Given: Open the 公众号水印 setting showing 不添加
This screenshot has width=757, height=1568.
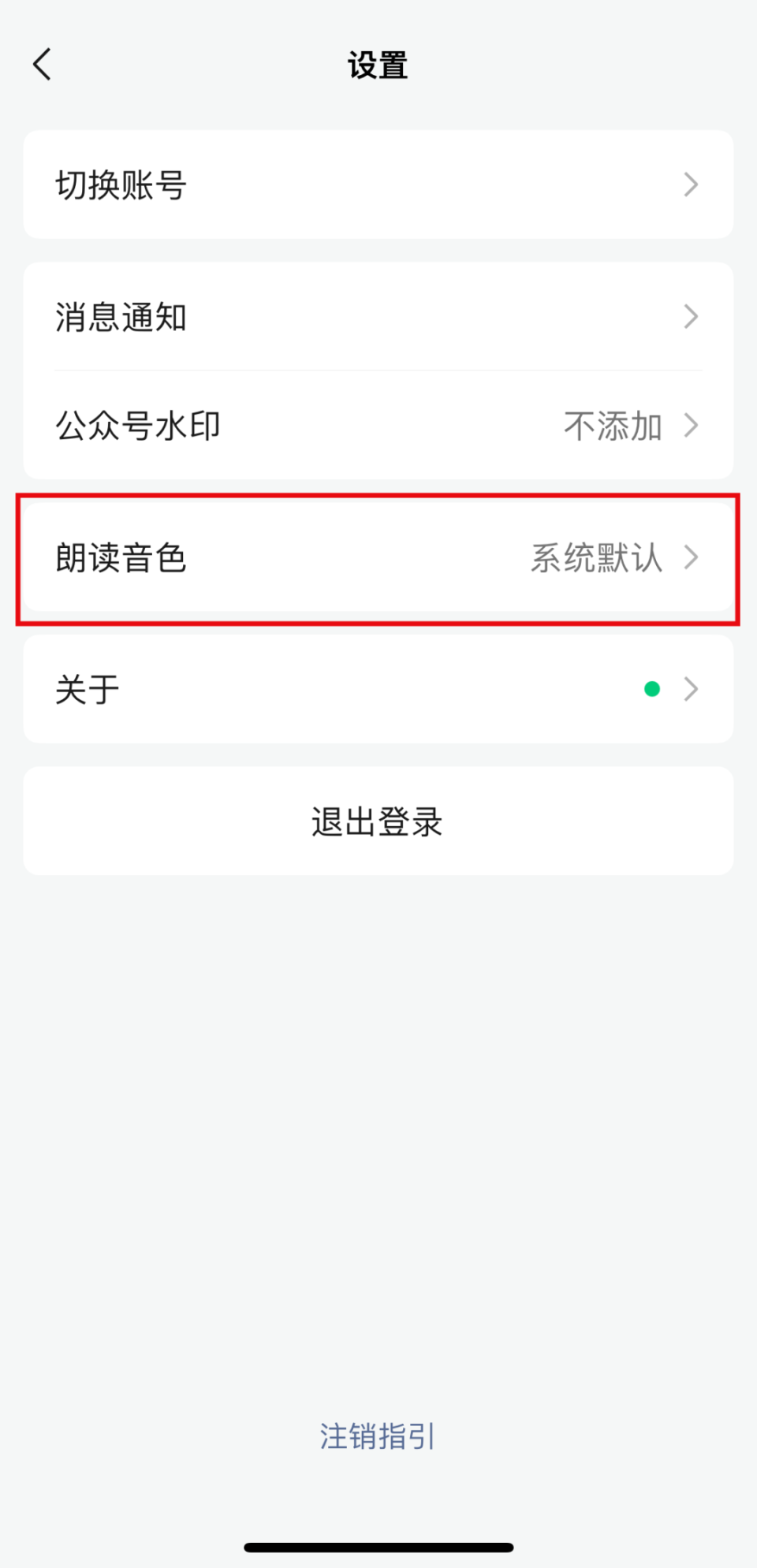Looking at the screenshot, I should [x=378, y=426].
